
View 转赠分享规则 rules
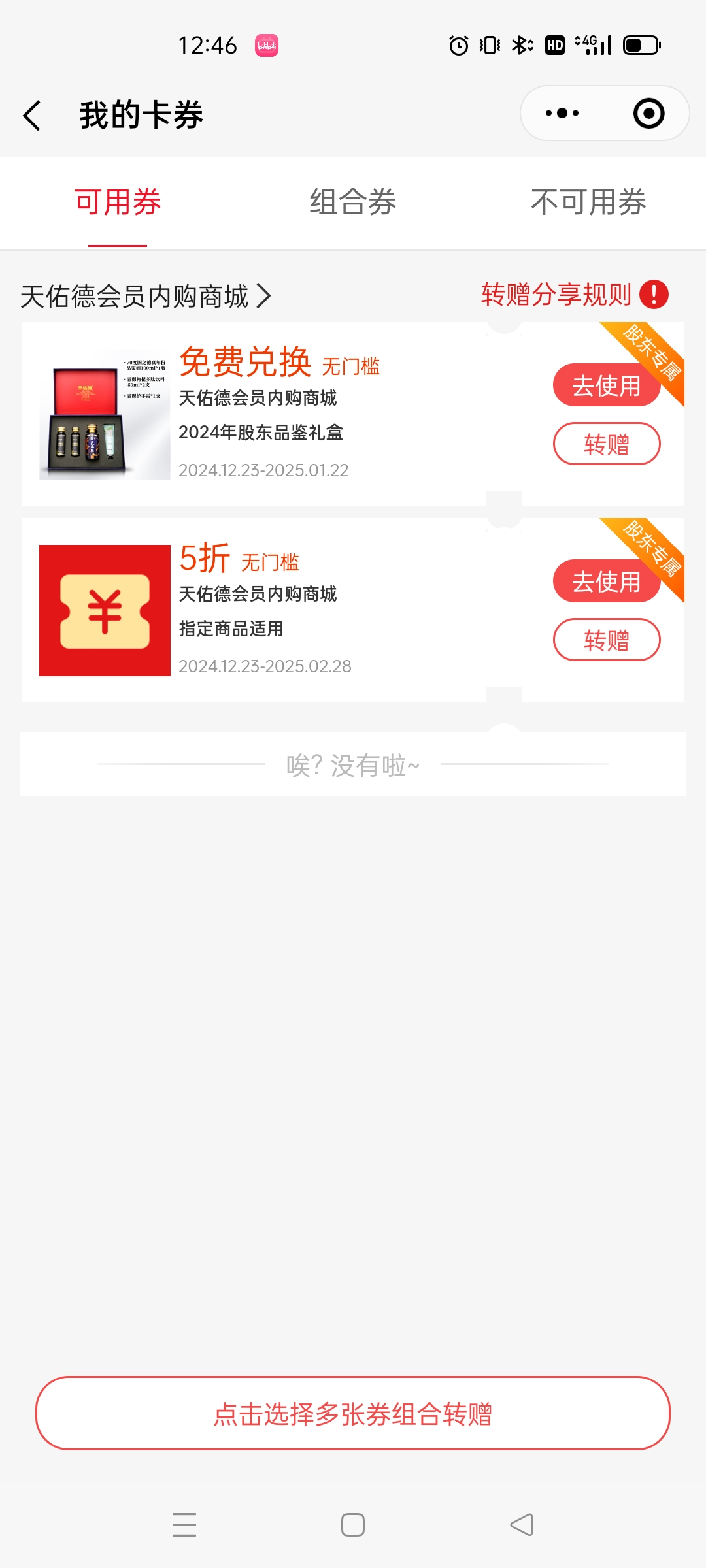tap(574, 295)
